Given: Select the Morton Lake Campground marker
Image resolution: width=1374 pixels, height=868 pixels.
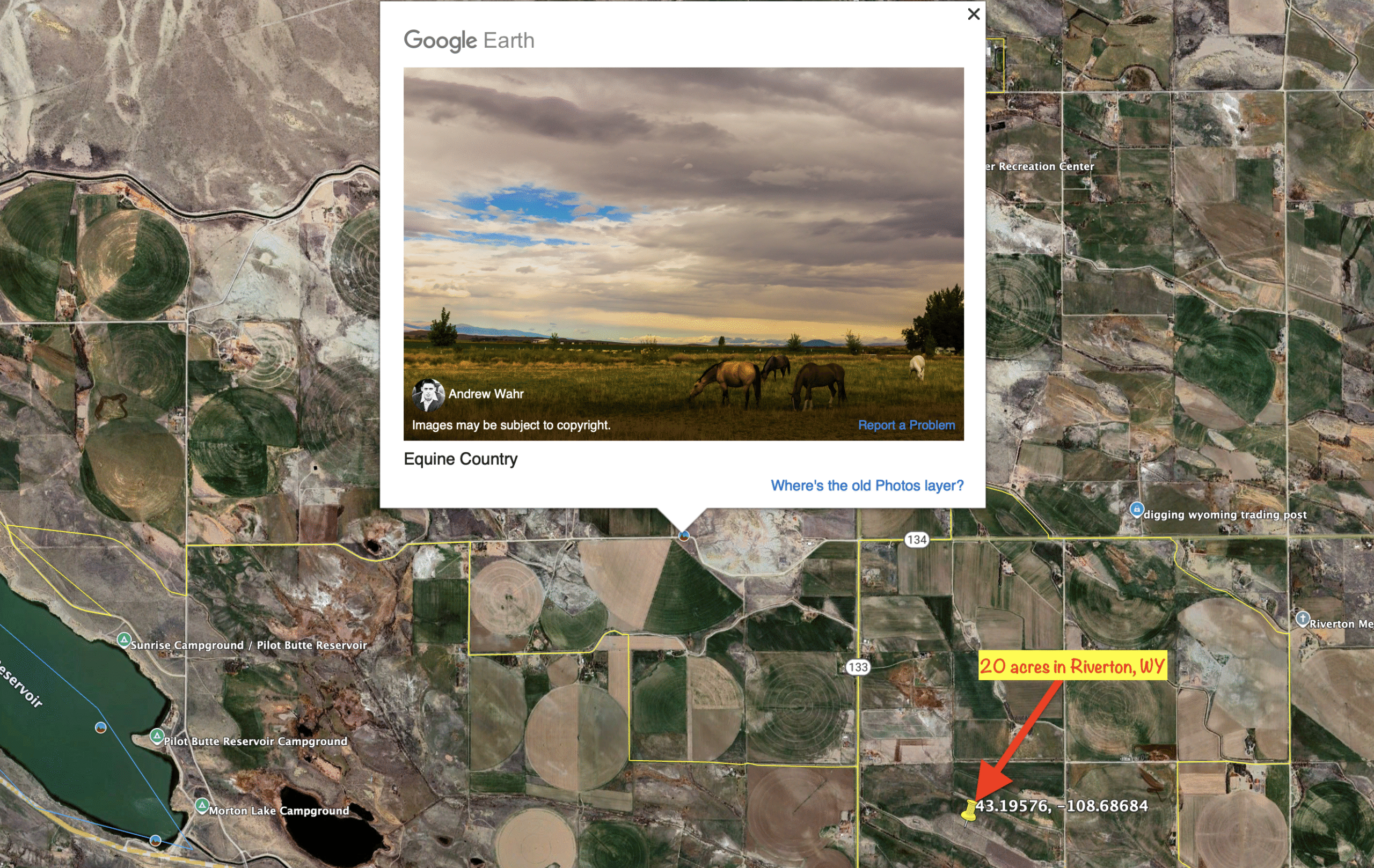Looking at the screenshot, I should click(x=202, y=806).
